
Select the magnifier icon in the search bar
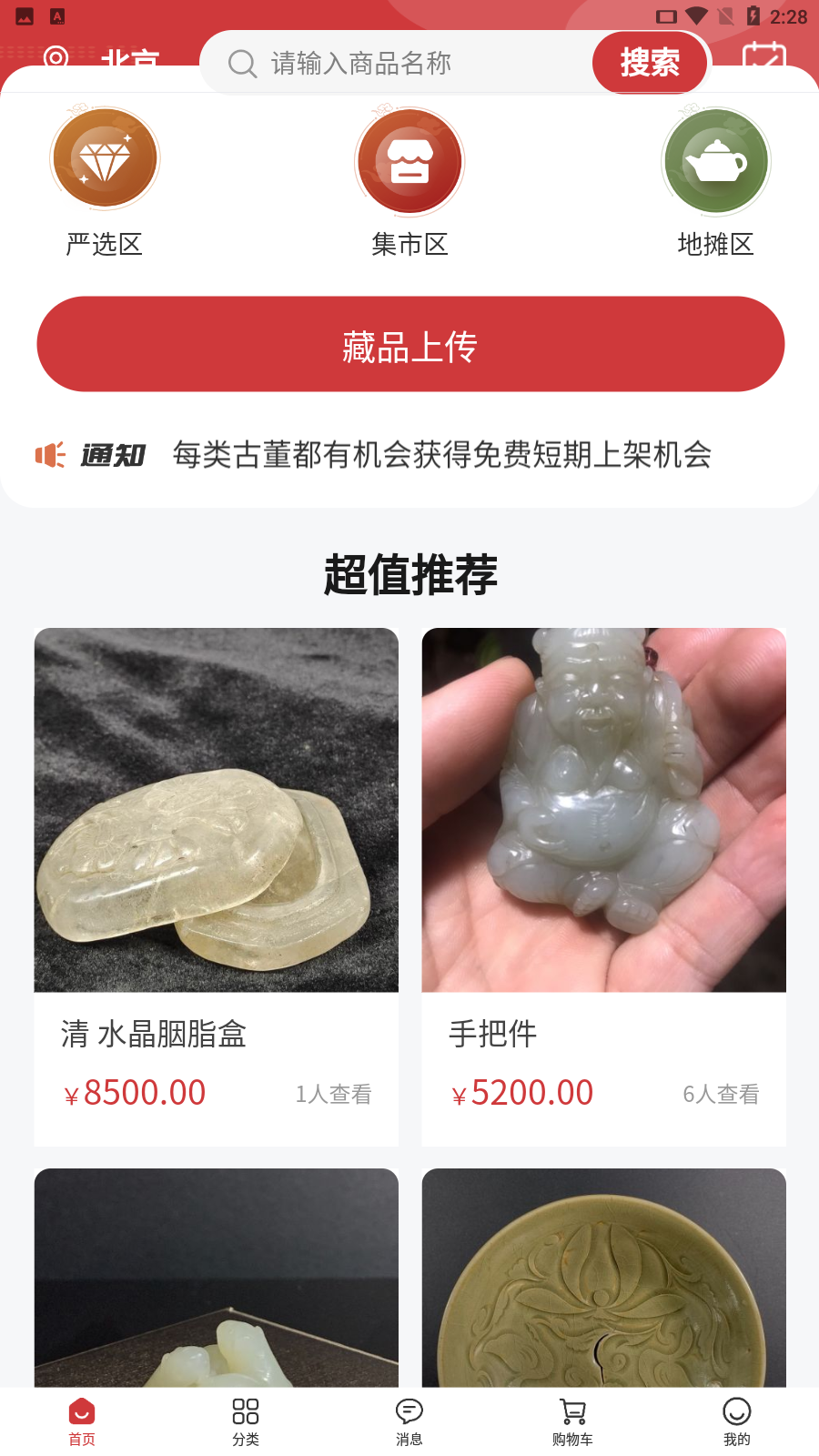point(240,63)
